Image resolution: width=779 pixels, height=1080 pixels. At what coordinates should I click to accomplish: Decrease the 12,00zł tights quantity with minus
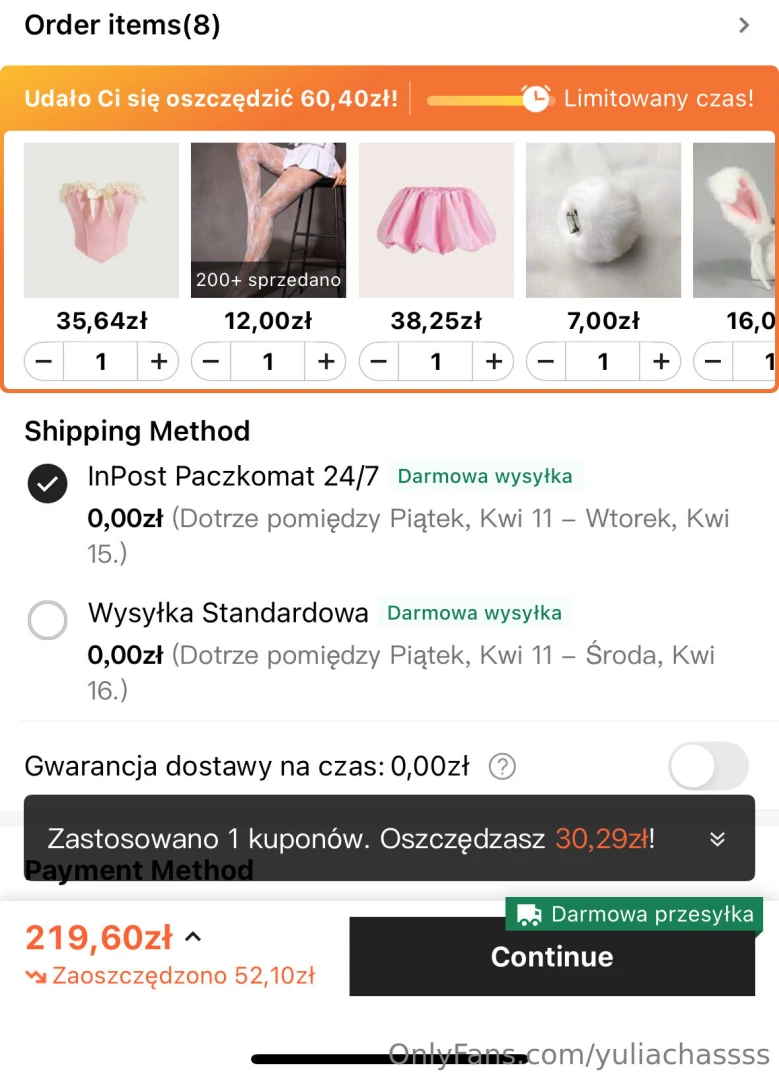pos(210,362)
